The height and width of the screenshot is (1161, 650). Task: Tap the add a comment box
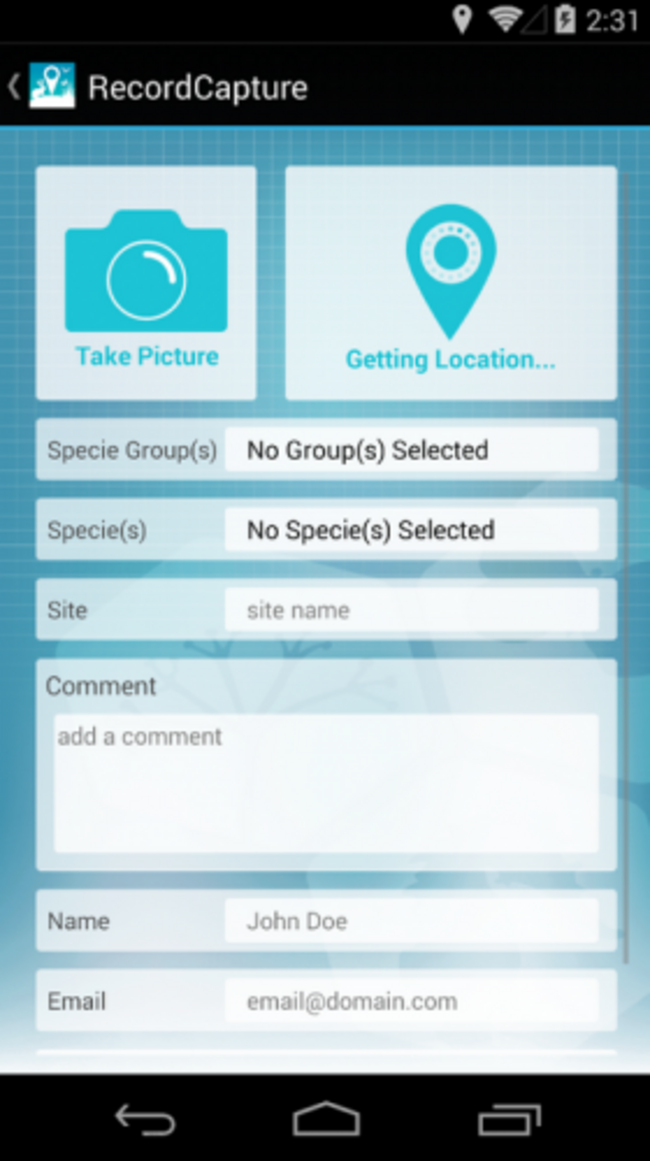pyautogui.click(x=326, y=783)
